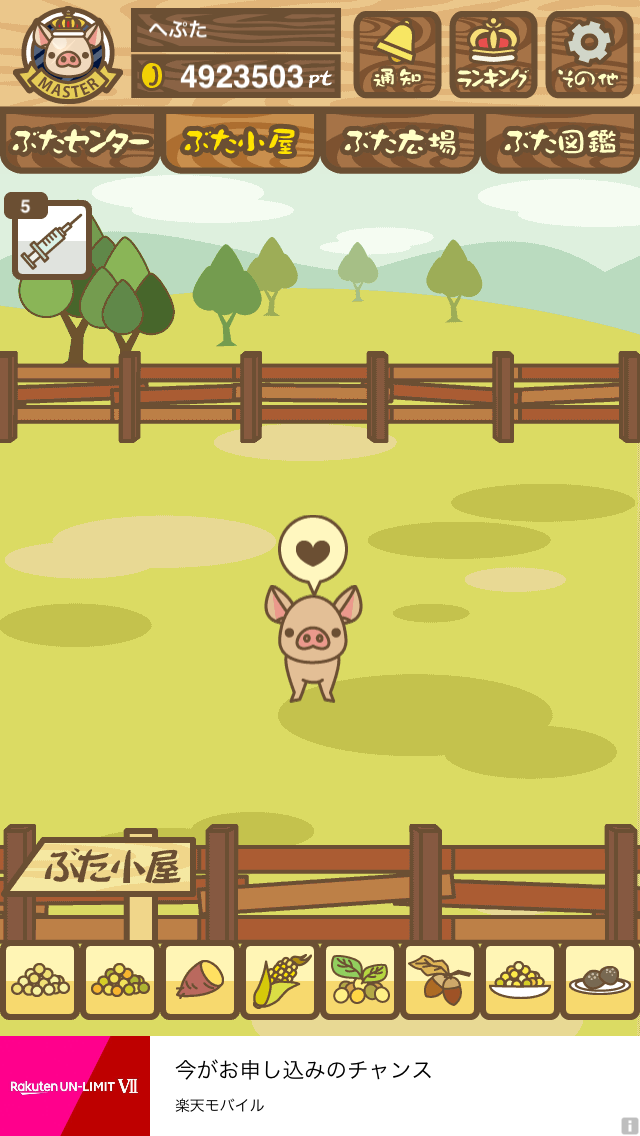Select the ぶた小屋 tab

pos(240,142)
